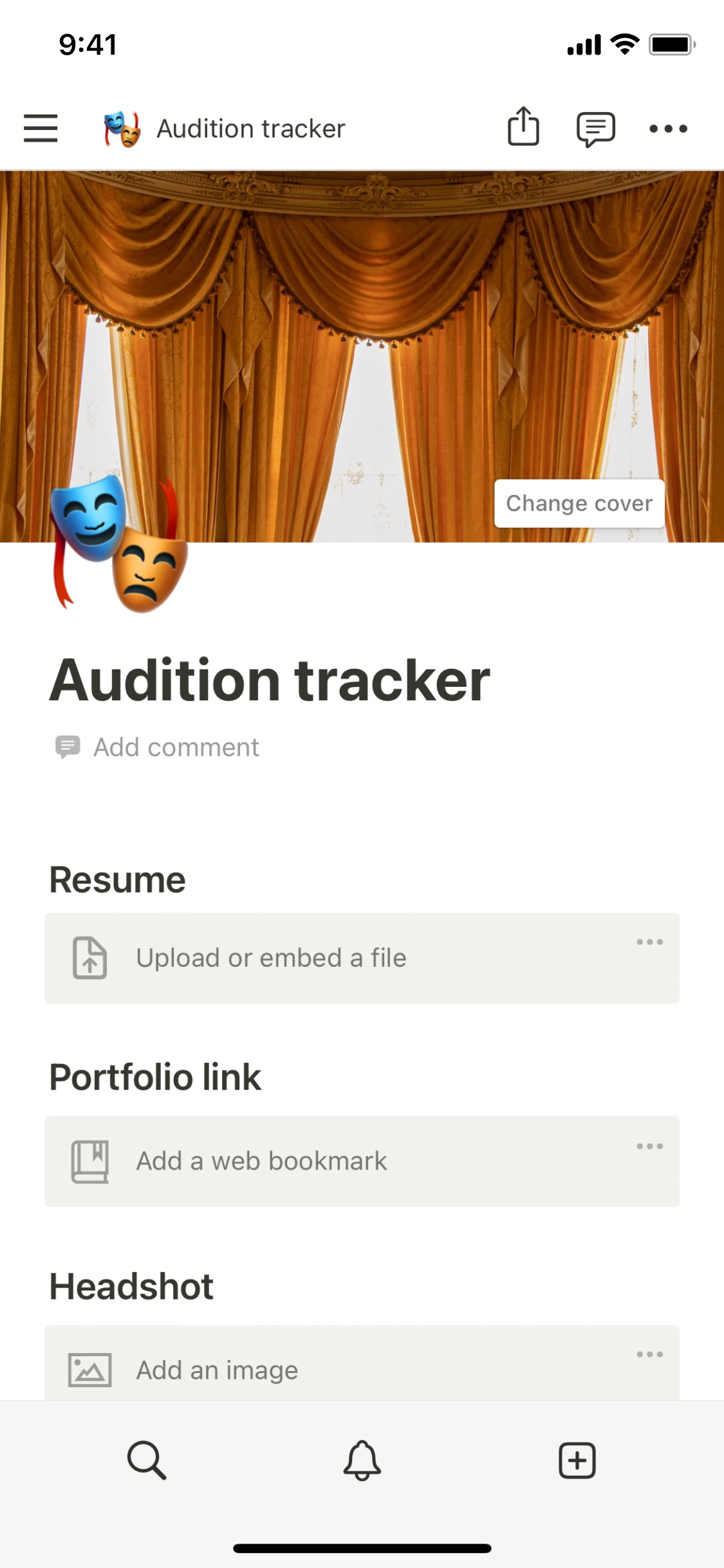The width and height of the screenshot is (724, 1568).
Task: Open the notifications bell
Action: (362, 1460)
